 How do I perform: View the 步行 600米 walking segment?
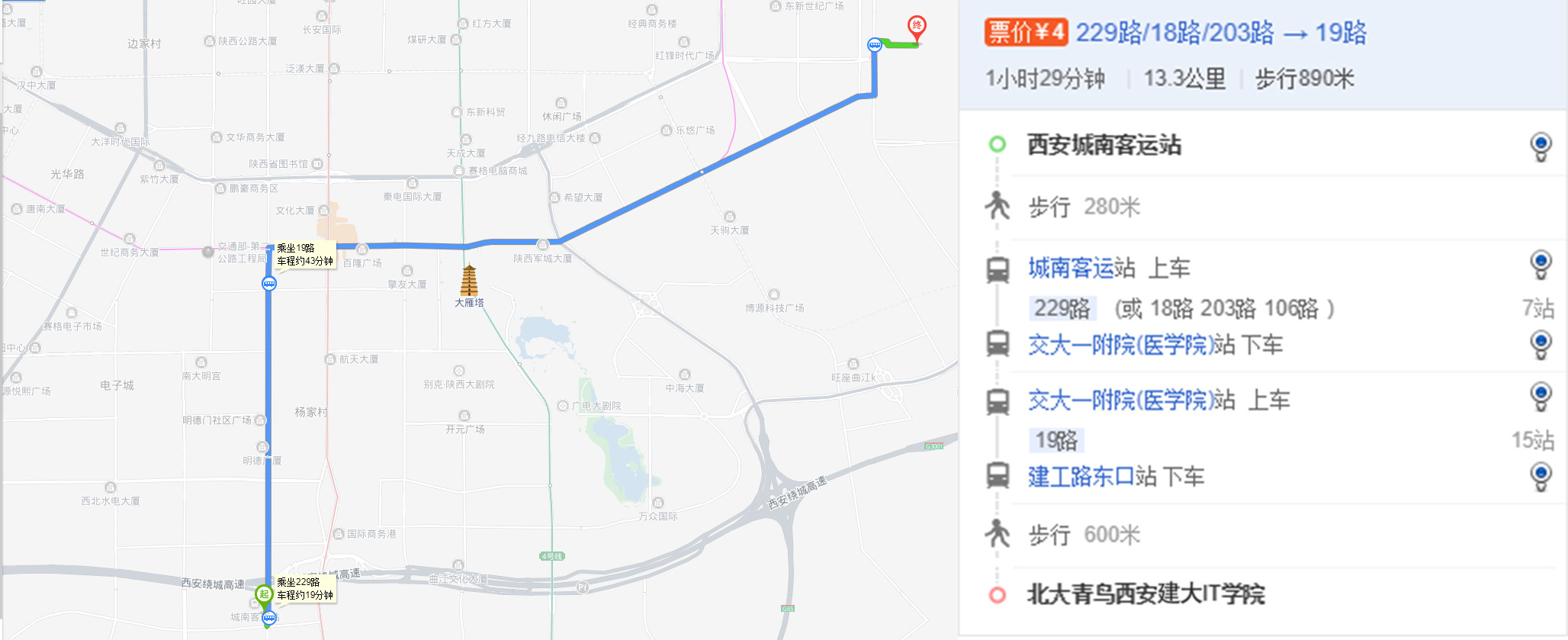(x=1084, y=535)
